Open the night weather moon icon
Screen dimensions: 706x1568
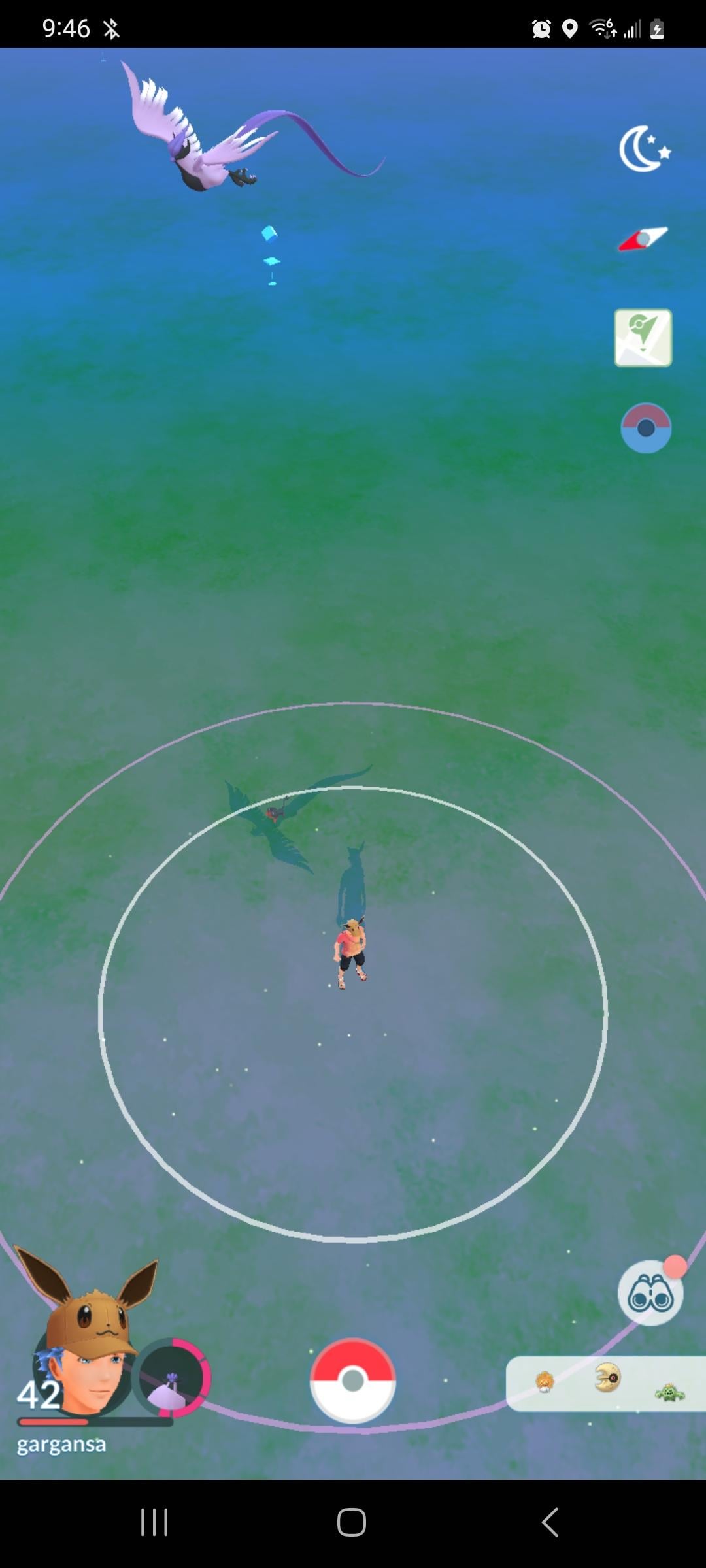644,150
